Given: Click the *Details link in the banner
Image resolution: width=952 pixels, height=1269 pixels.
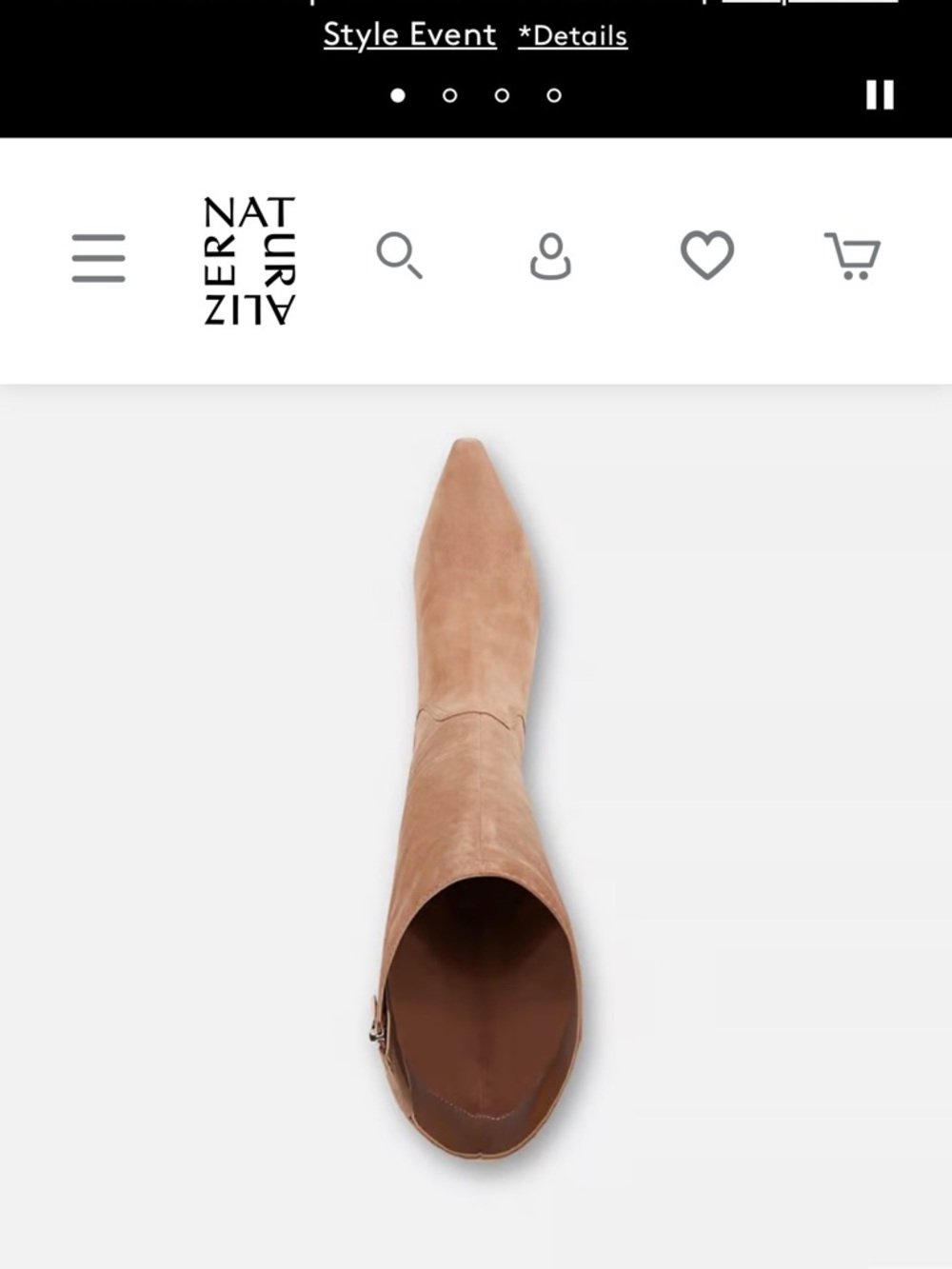Looking at the screenshot, I should click(x=572, y=35).
